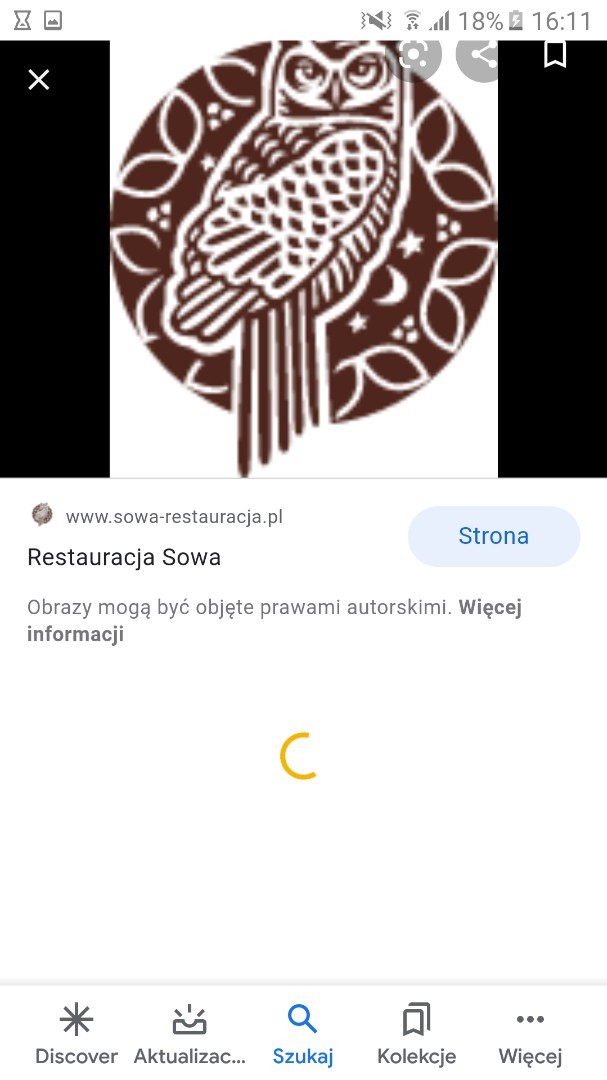The height and width of the screenshot is (1080, 607).
Task: Select the Szukaj tab
Action: 302,1034
